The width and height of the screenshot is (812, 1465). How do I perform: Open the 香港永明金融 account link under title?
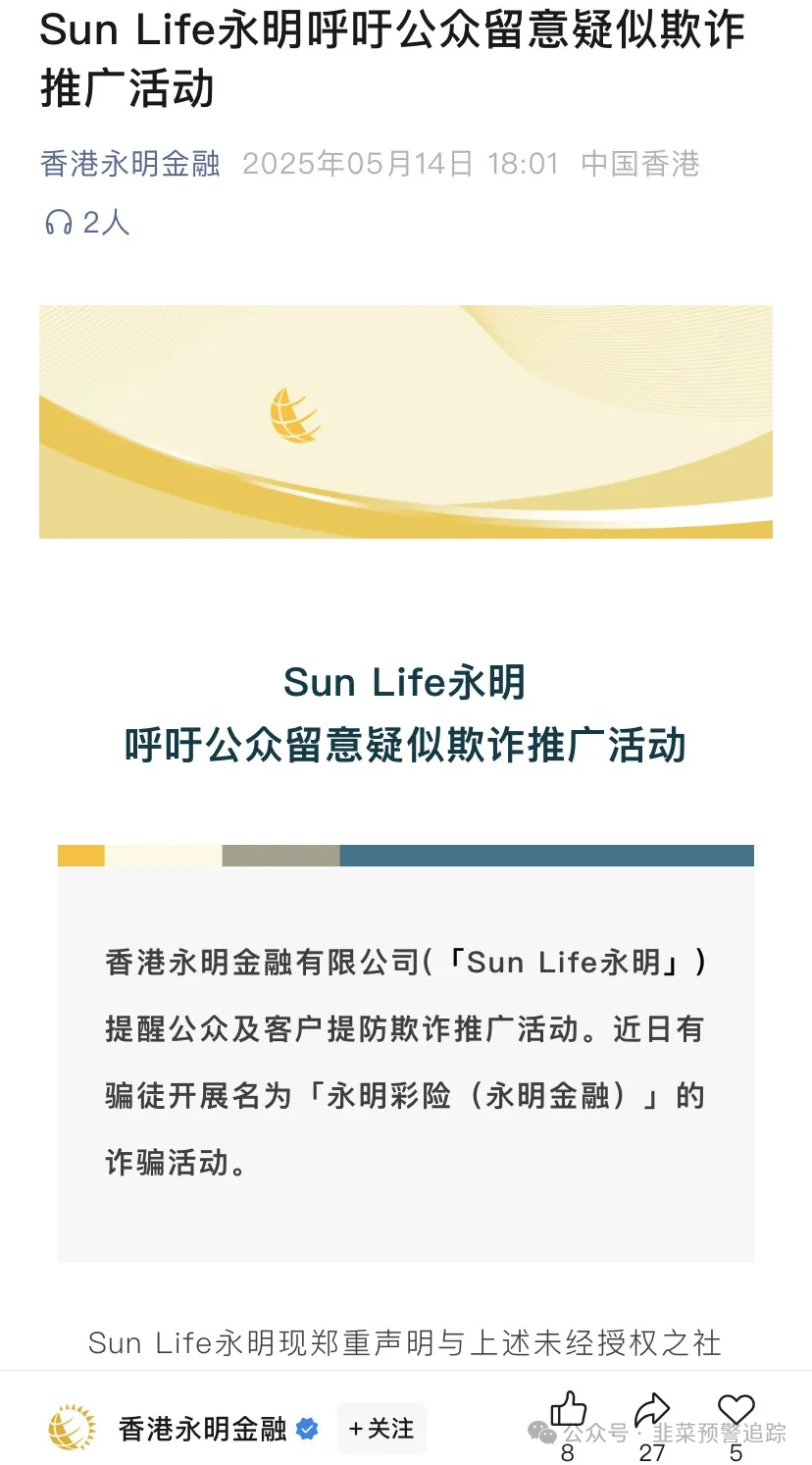(x=129, y=163)
